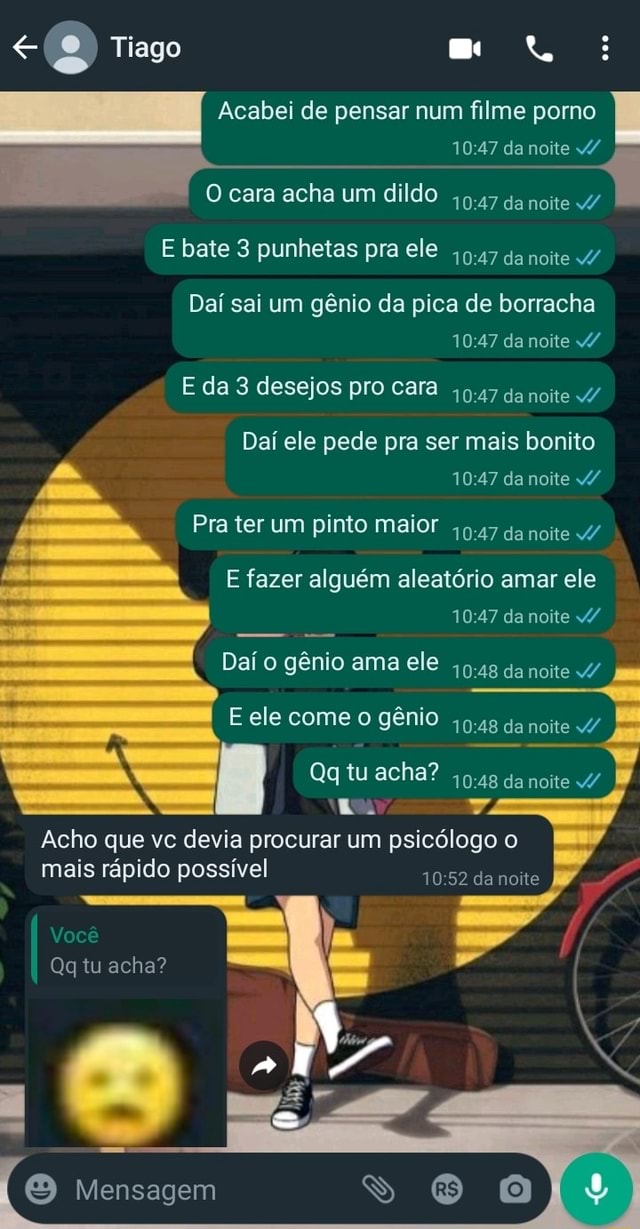
Task: Open the emoji picker
Action: [x=40, y=1189]
